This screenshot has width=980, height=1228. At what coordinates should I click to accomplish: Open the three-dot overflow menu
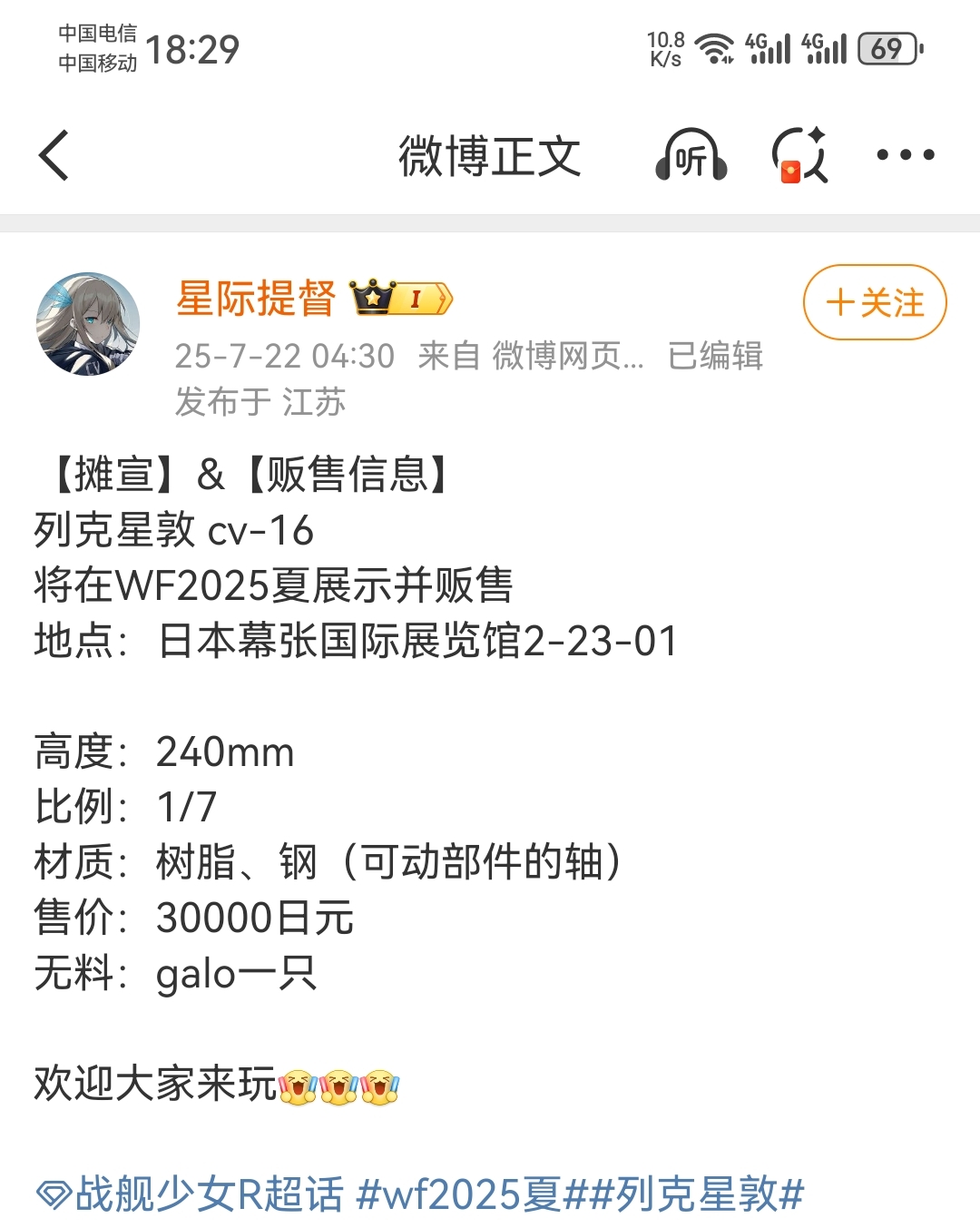tap(905, 156)
